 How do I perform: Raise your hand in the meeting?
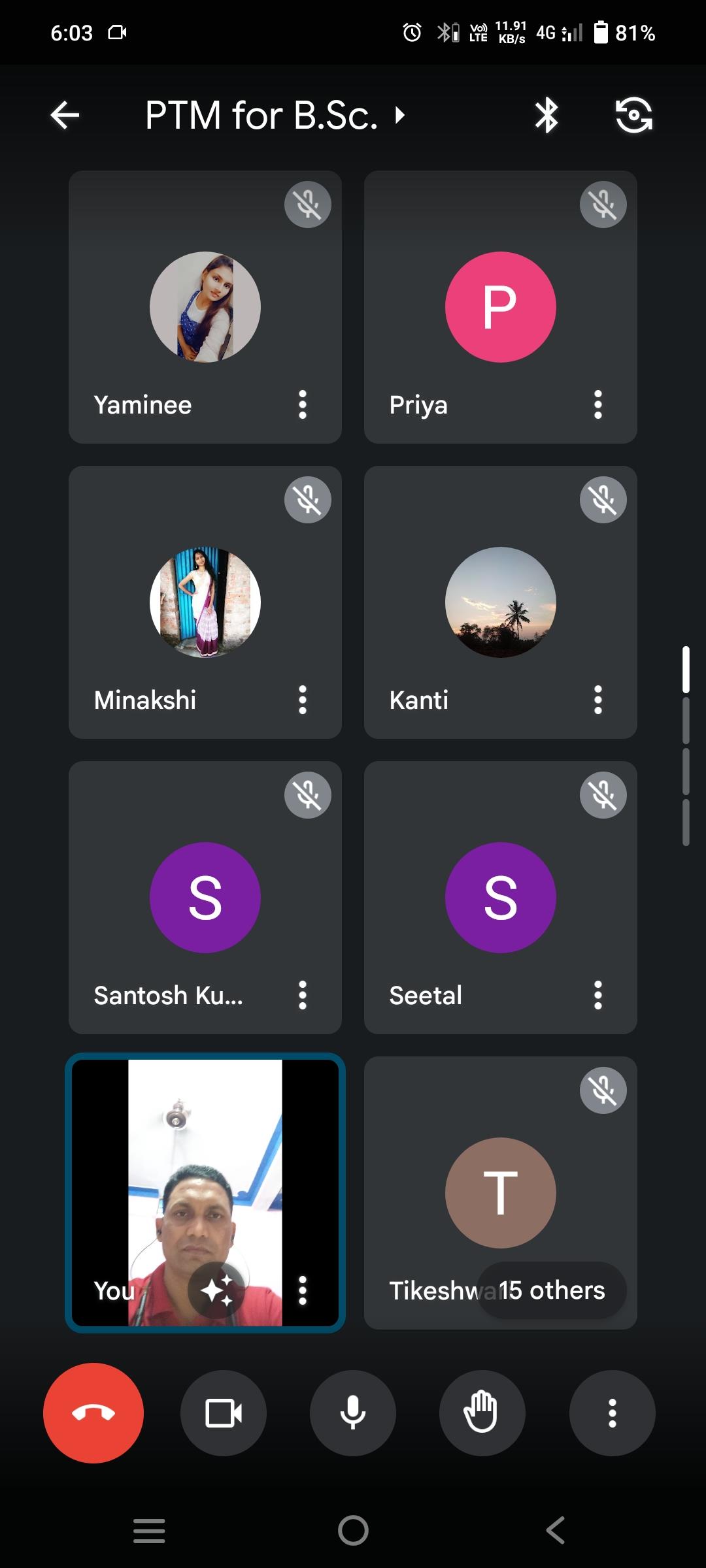(482, 1413)
